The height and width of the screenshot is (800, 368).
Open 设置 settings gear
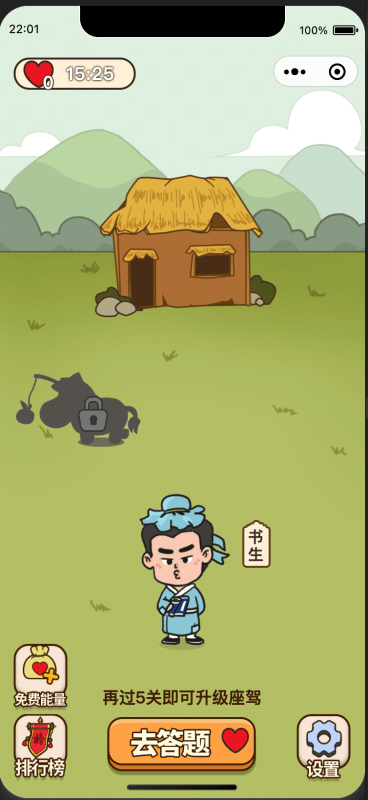coord(323,746)
